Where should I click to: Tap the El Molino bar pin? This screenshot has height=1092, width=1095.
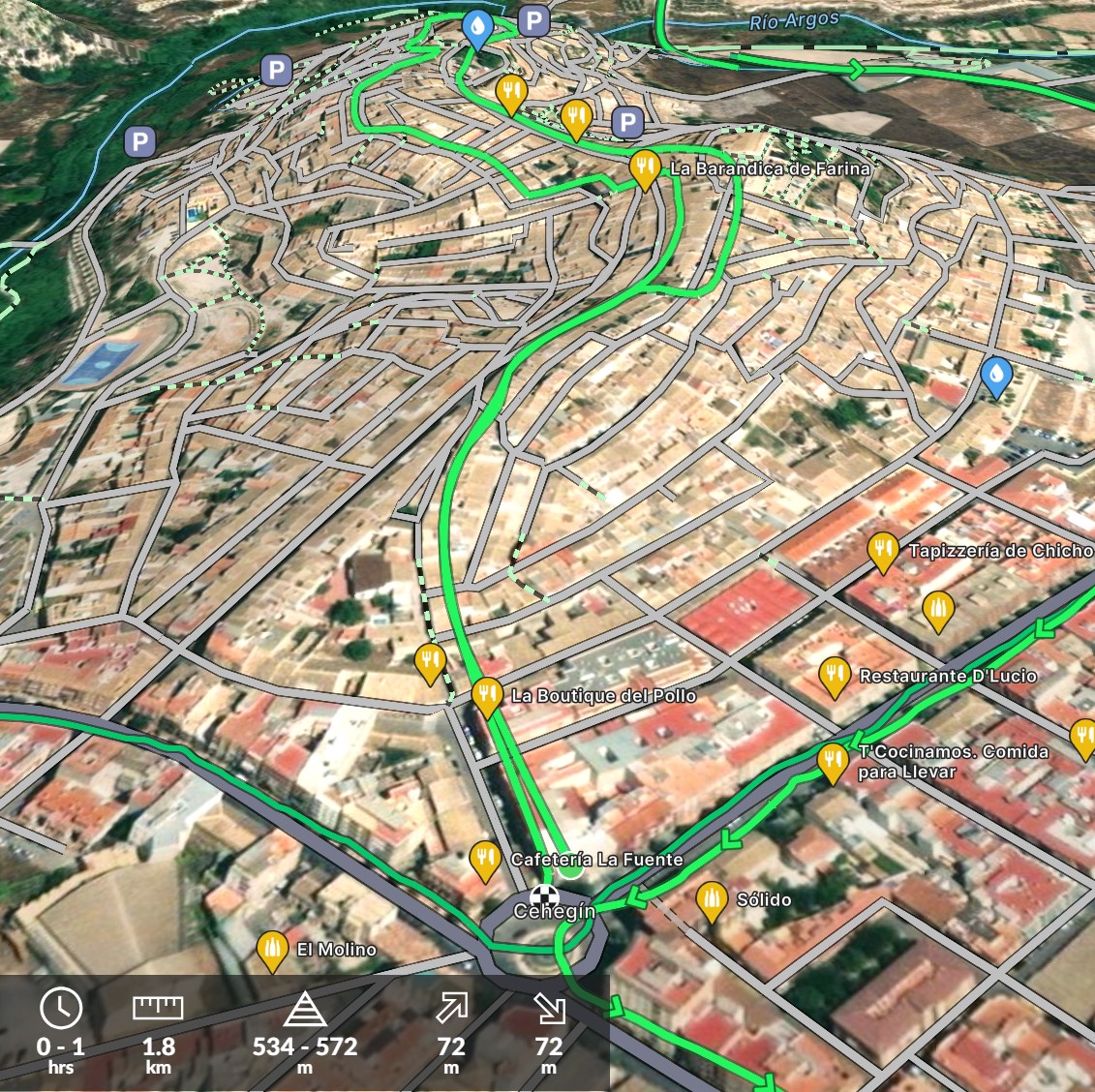pyautogui.click(x=272, y=949)
